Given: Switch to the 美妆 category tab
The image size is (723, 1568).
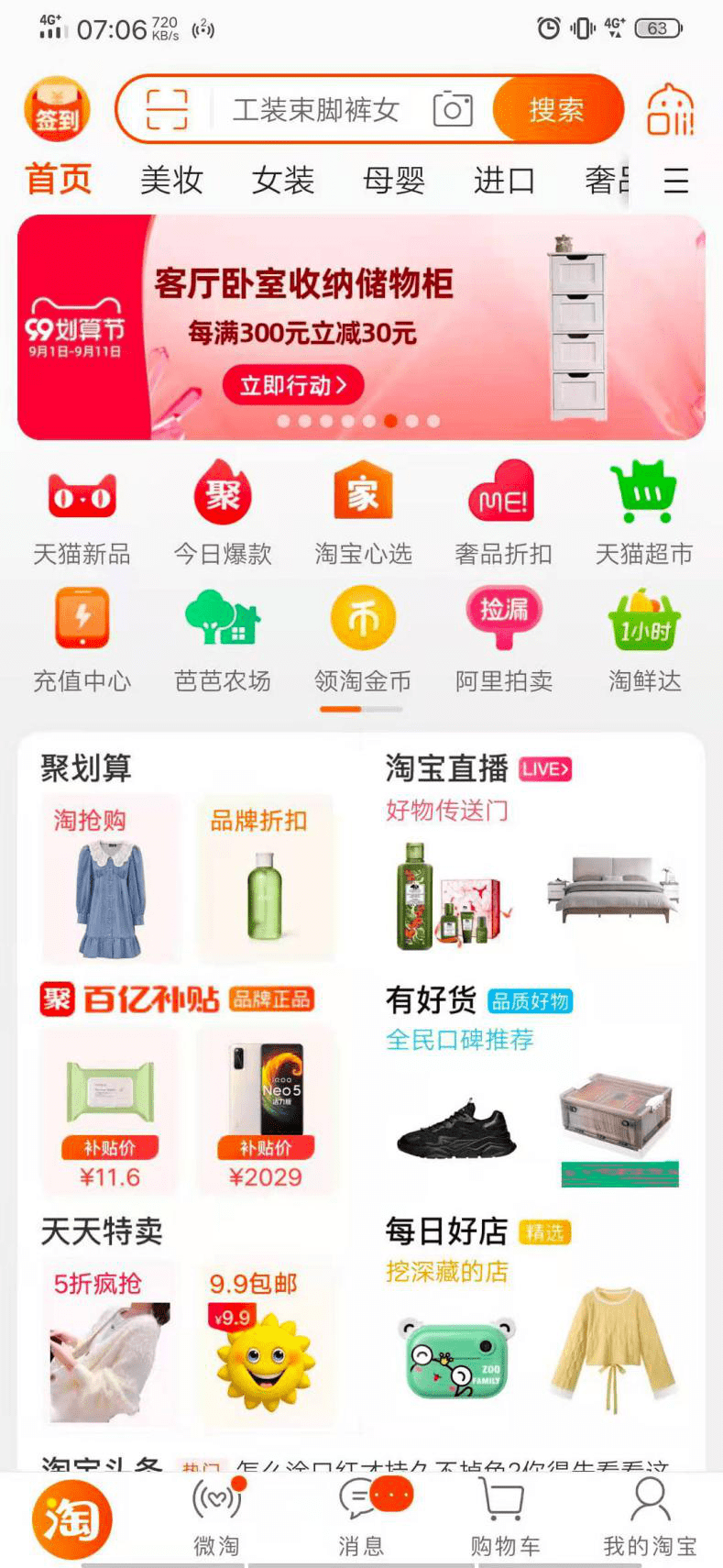Looking at the screenshot, I should tap(171, 180).
